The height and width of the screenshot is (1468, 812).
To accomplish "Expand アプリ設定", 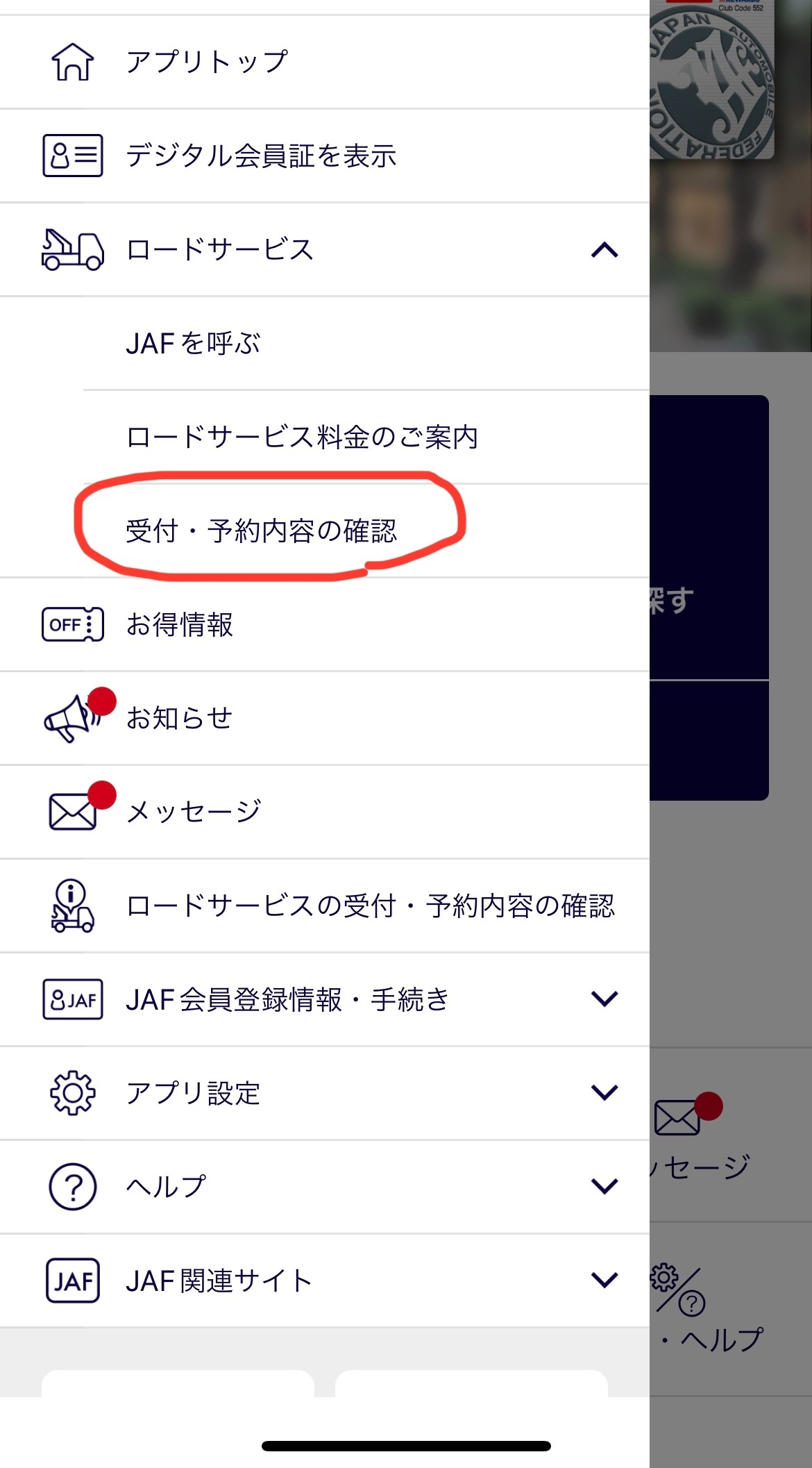I will (604, 1093).
